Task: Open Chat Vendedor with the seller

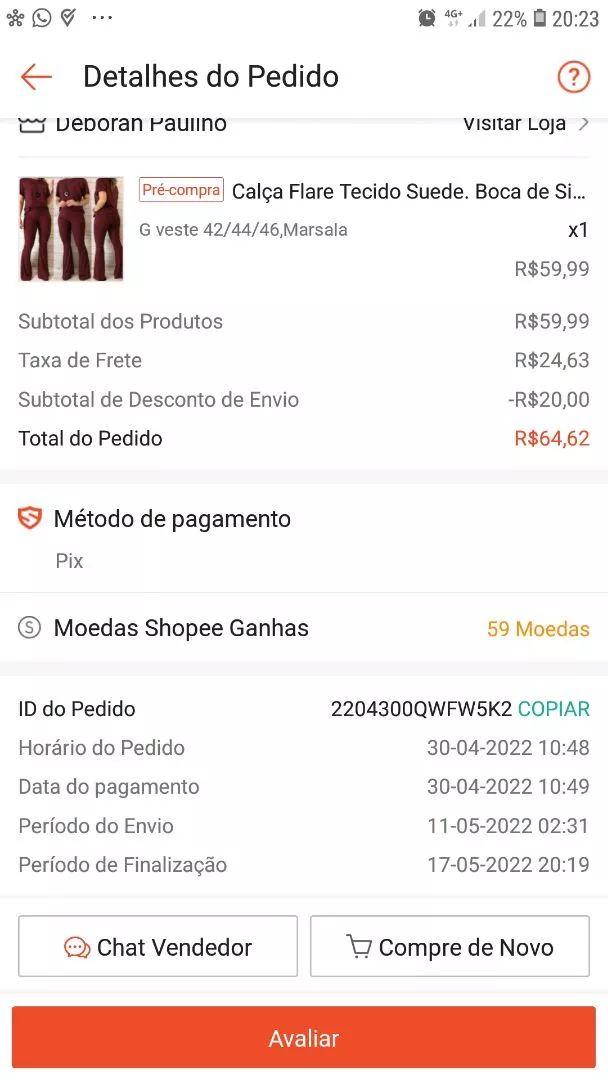Action: tap(158, 947)
